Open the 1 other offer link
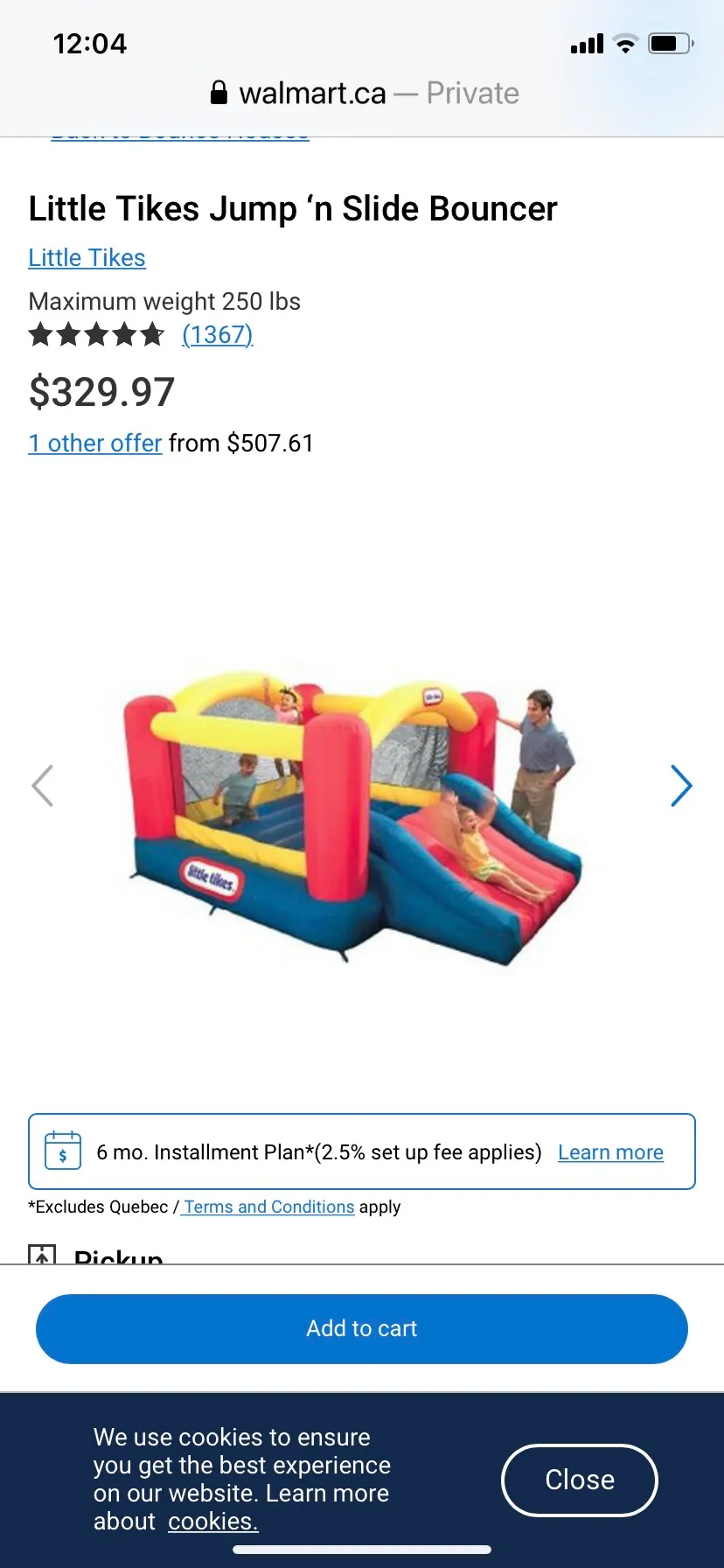The width and height of the screenshot is (724, 1568). coord(94,444)
